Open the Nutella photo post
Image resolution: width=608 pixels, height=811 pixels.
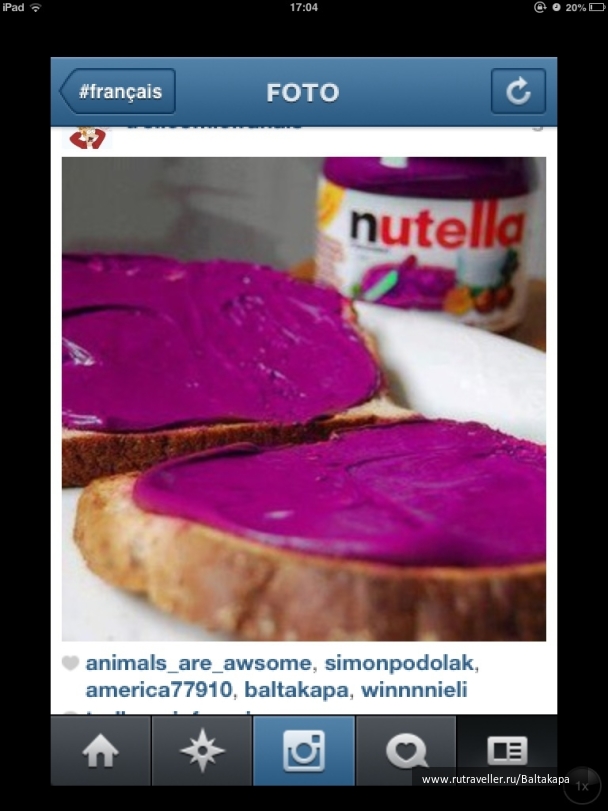(x=304, y=398)
